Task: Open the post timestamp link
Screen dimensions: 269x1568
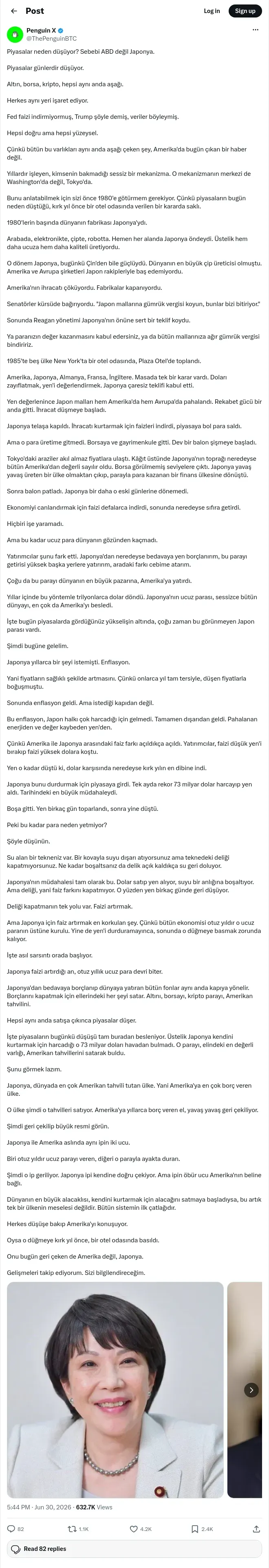Action: tap(39, 1507)
